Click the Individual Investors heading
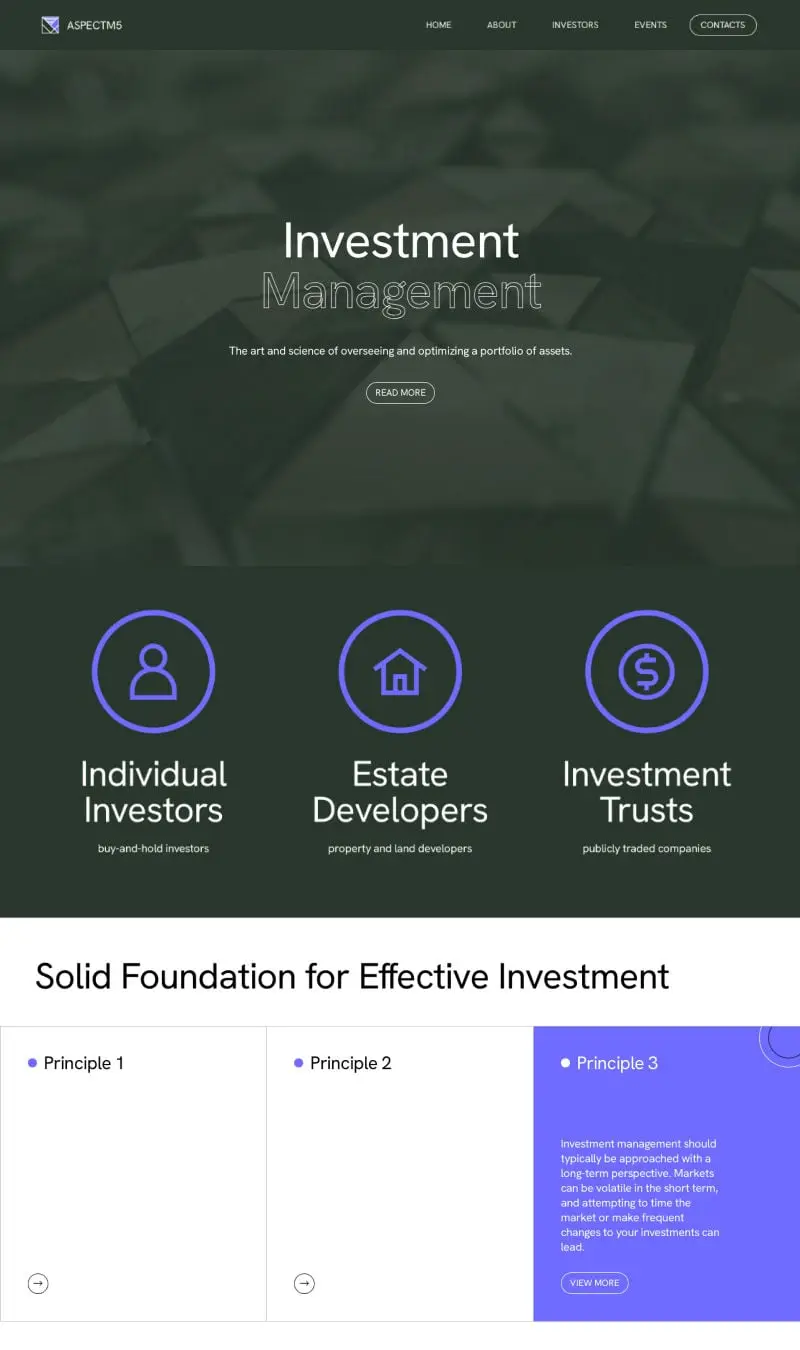 click(153, 791)
